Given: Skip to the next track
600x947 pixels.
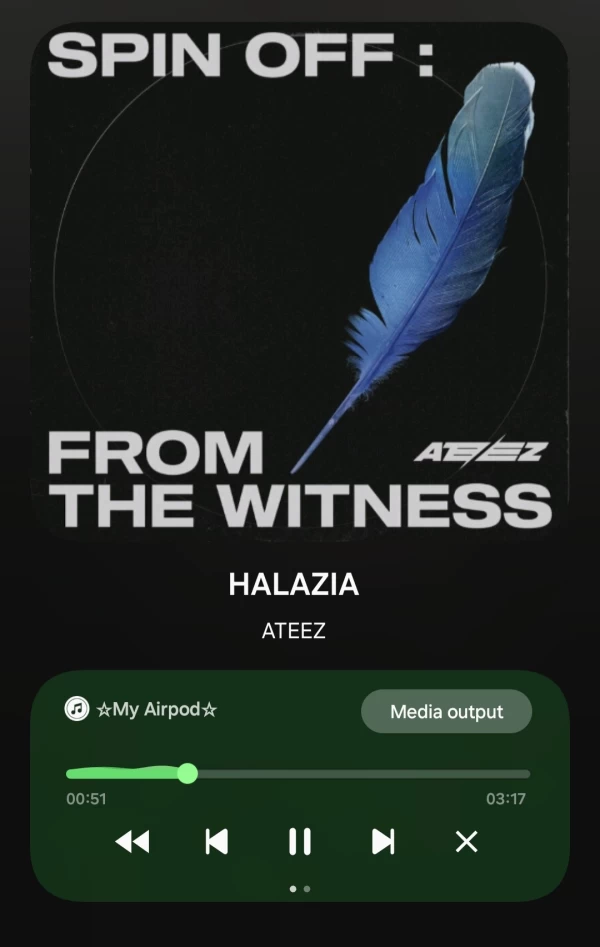Looking at the screenshot, I should (x=383, y=842).
